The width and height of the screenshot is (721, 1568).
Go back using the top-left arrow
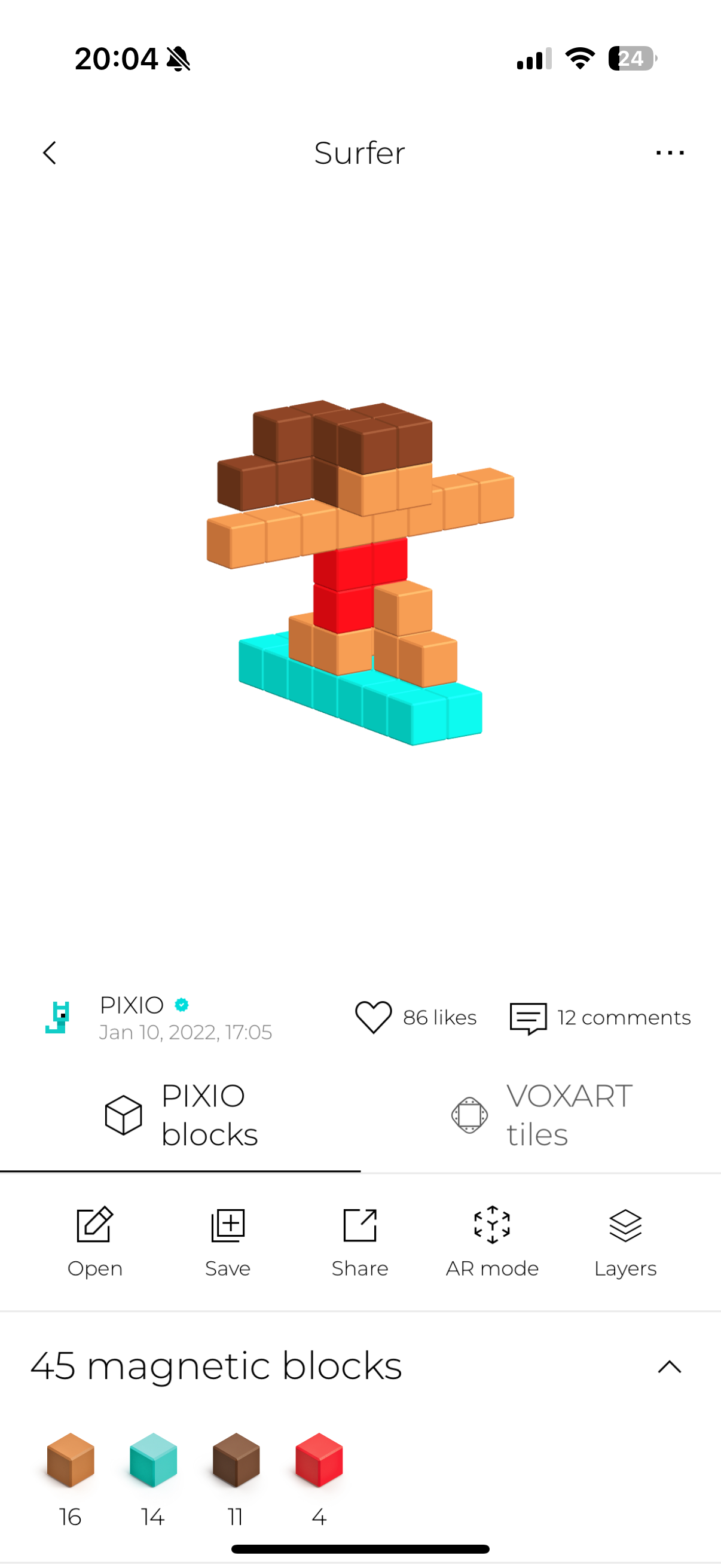(50, 152)
